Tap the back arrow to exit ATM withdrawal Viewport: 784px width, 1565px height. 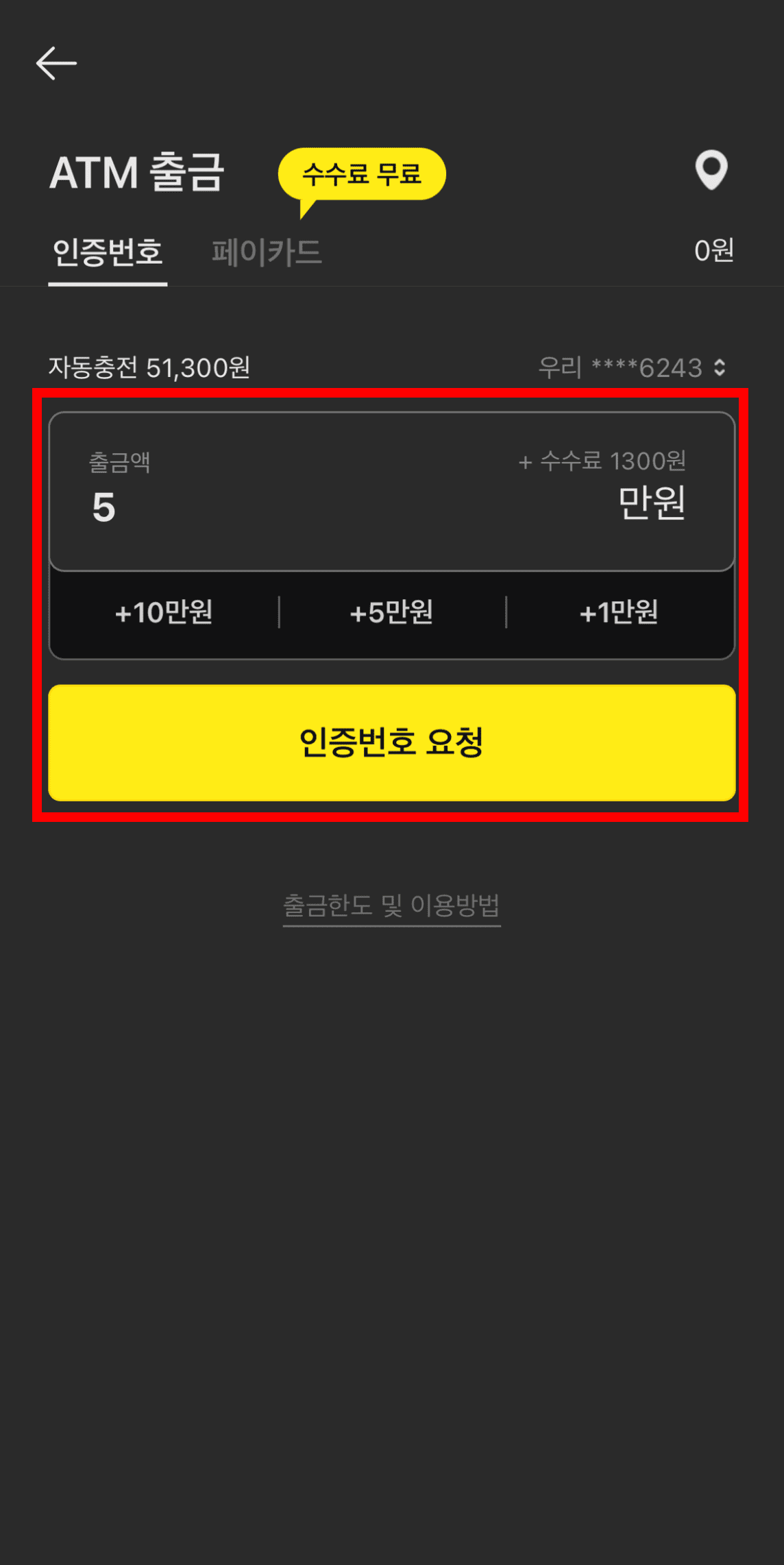[58, 62]
